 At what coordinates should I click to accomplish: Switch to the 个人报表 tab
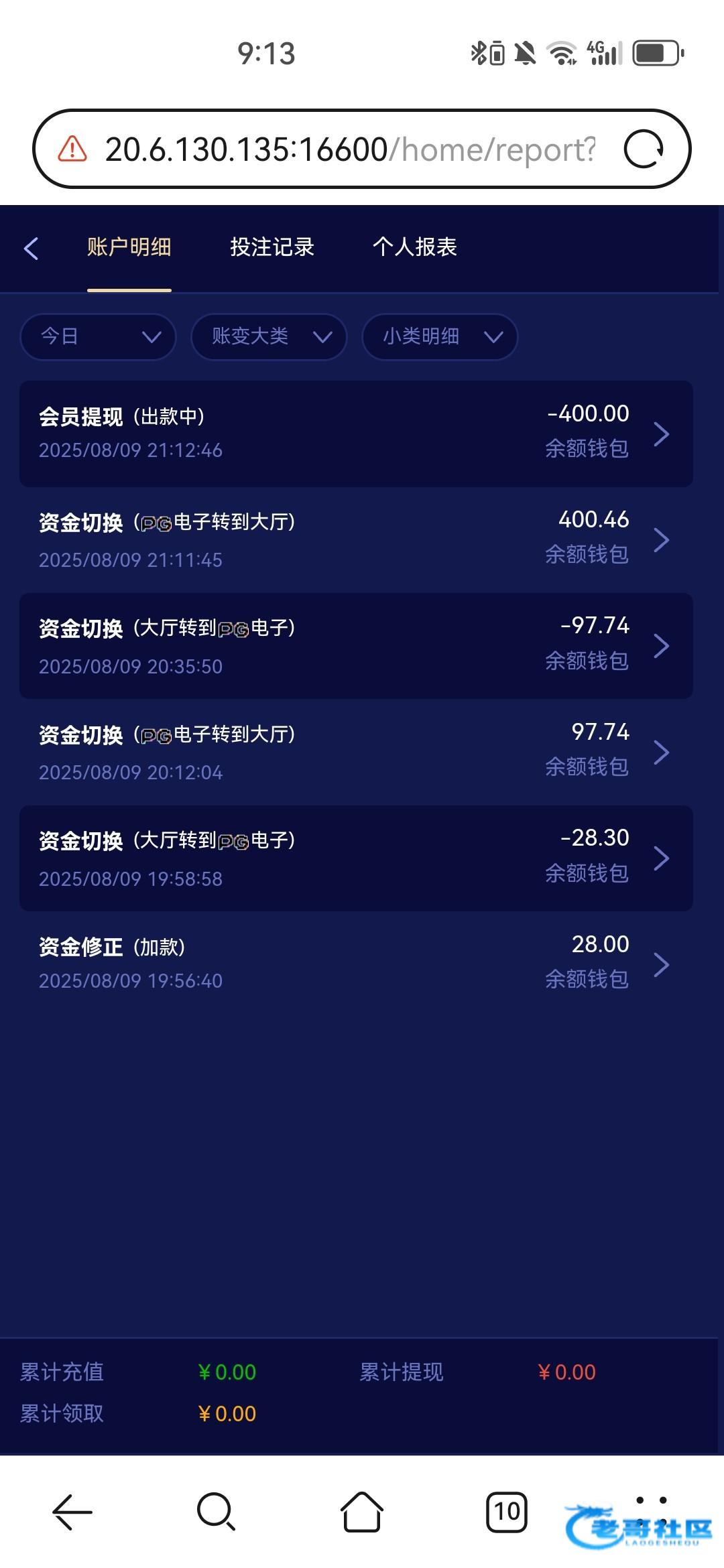coord(414,247)
